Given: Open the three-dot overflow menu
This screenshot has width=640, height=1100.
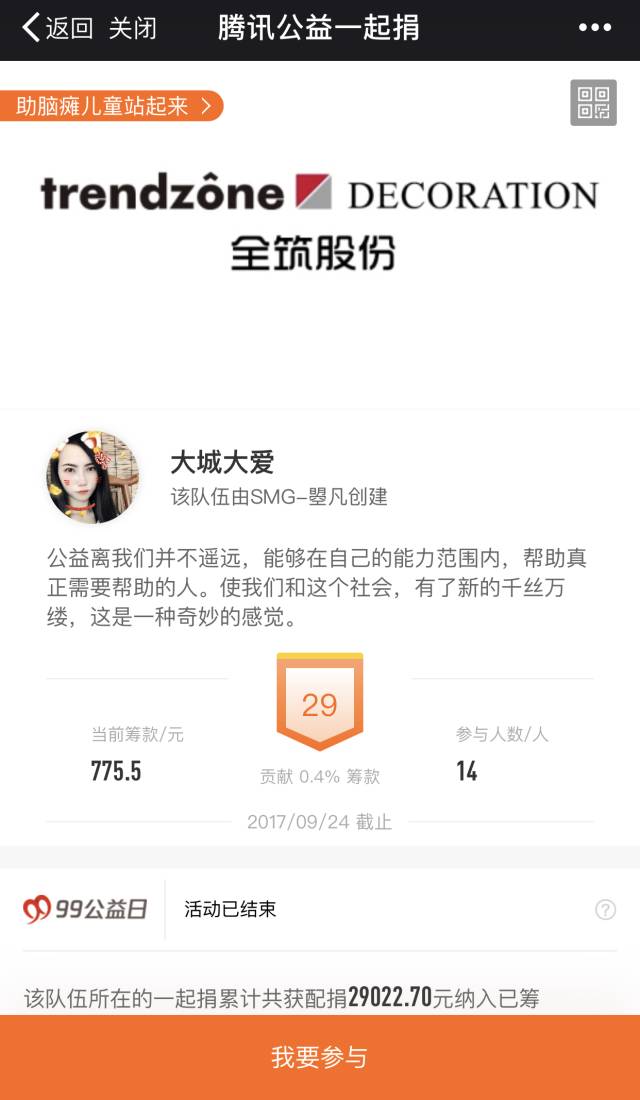Looking at the screenshot, I should tap(595, 28).
